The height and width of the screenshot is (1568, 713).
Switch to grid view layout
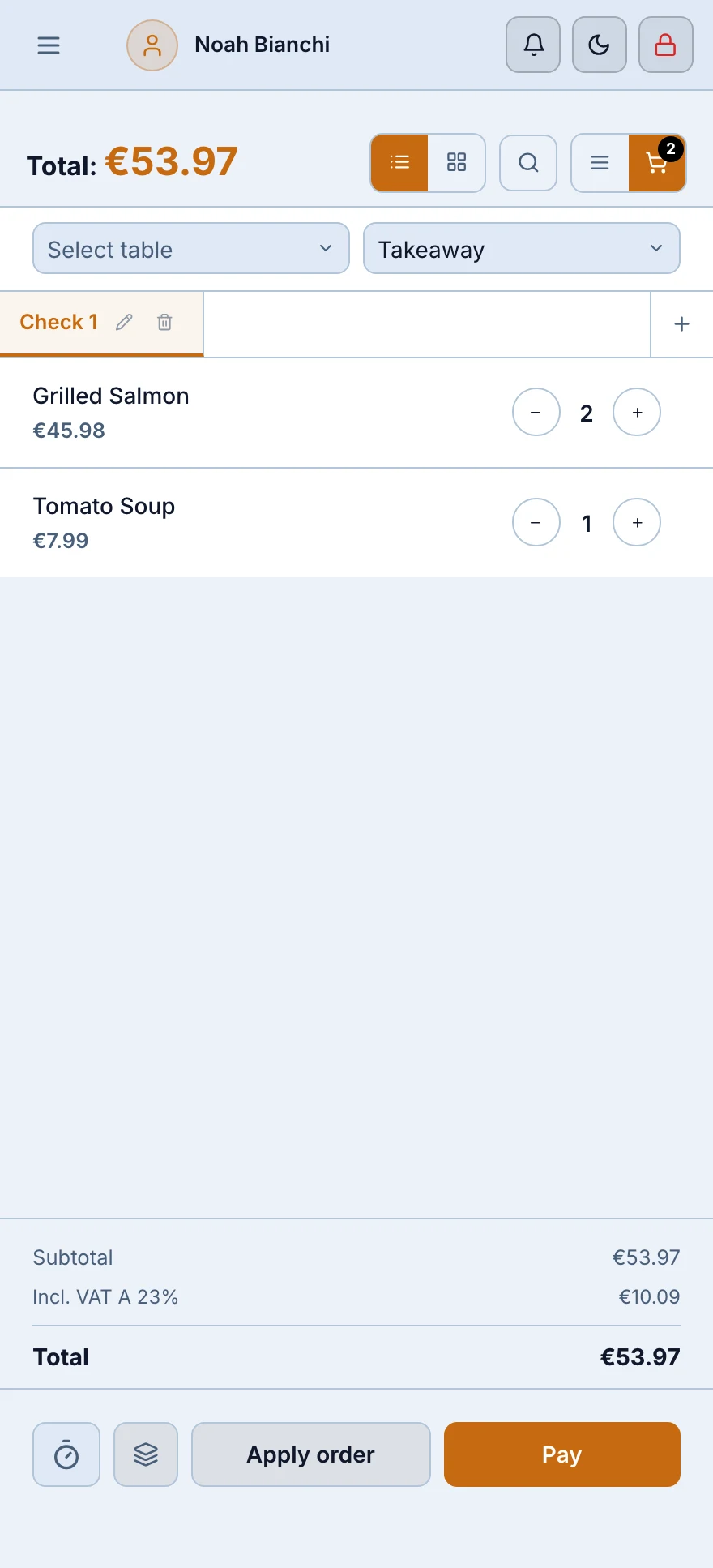457,163
